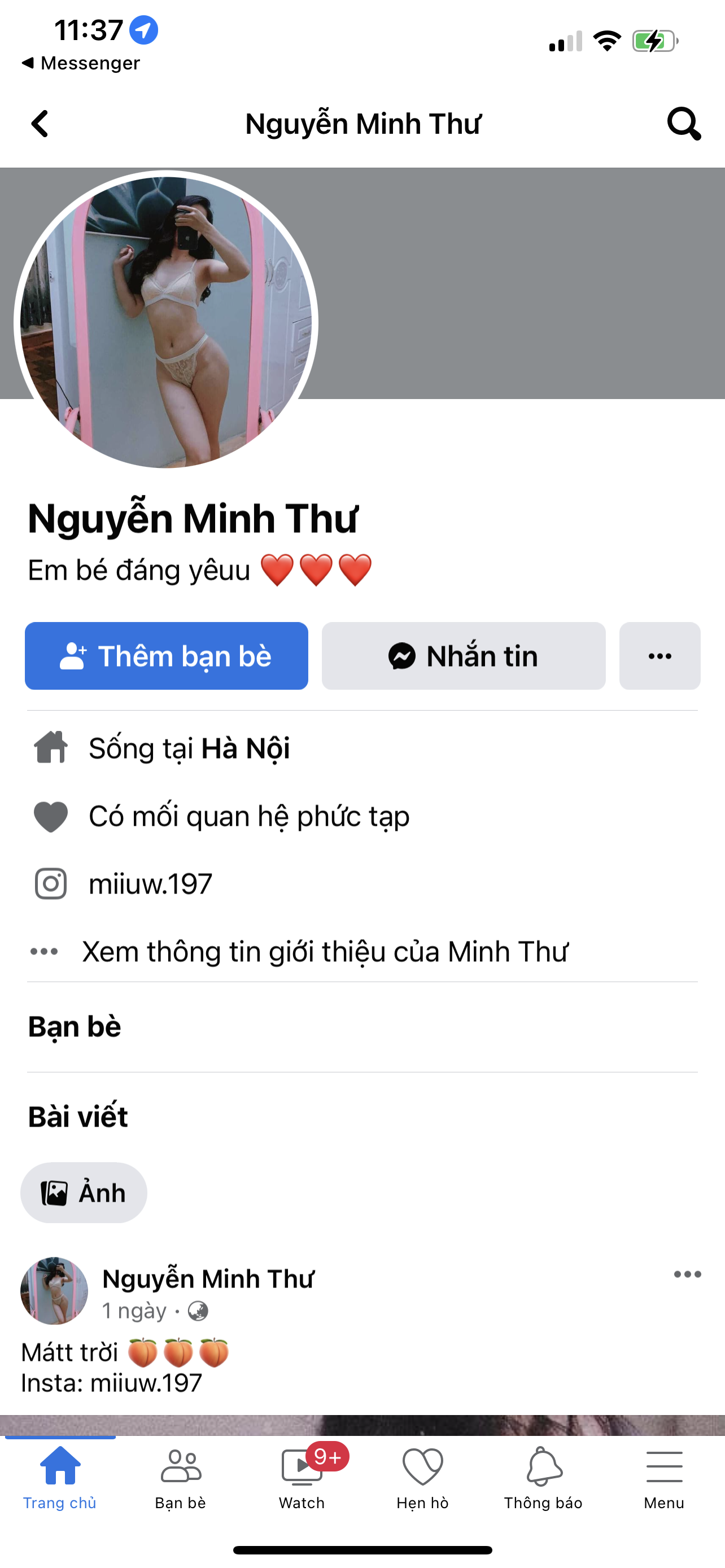
Task: Tap the Thêm bạn bè button
Action: coord(166,655)
